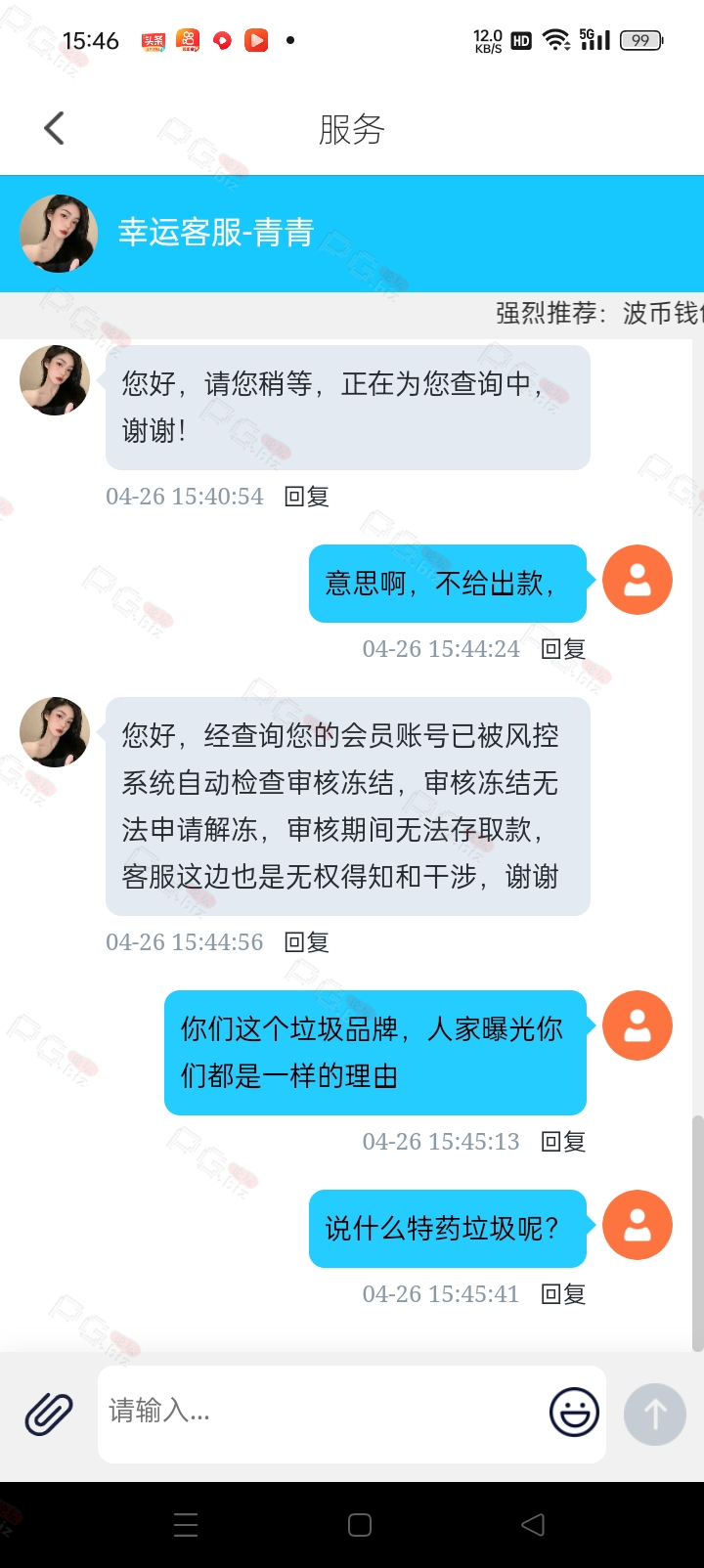Focus the 请输入 message field
Image resolution: width=704 pixels, height=1568 pixels.
point(323,1412)
